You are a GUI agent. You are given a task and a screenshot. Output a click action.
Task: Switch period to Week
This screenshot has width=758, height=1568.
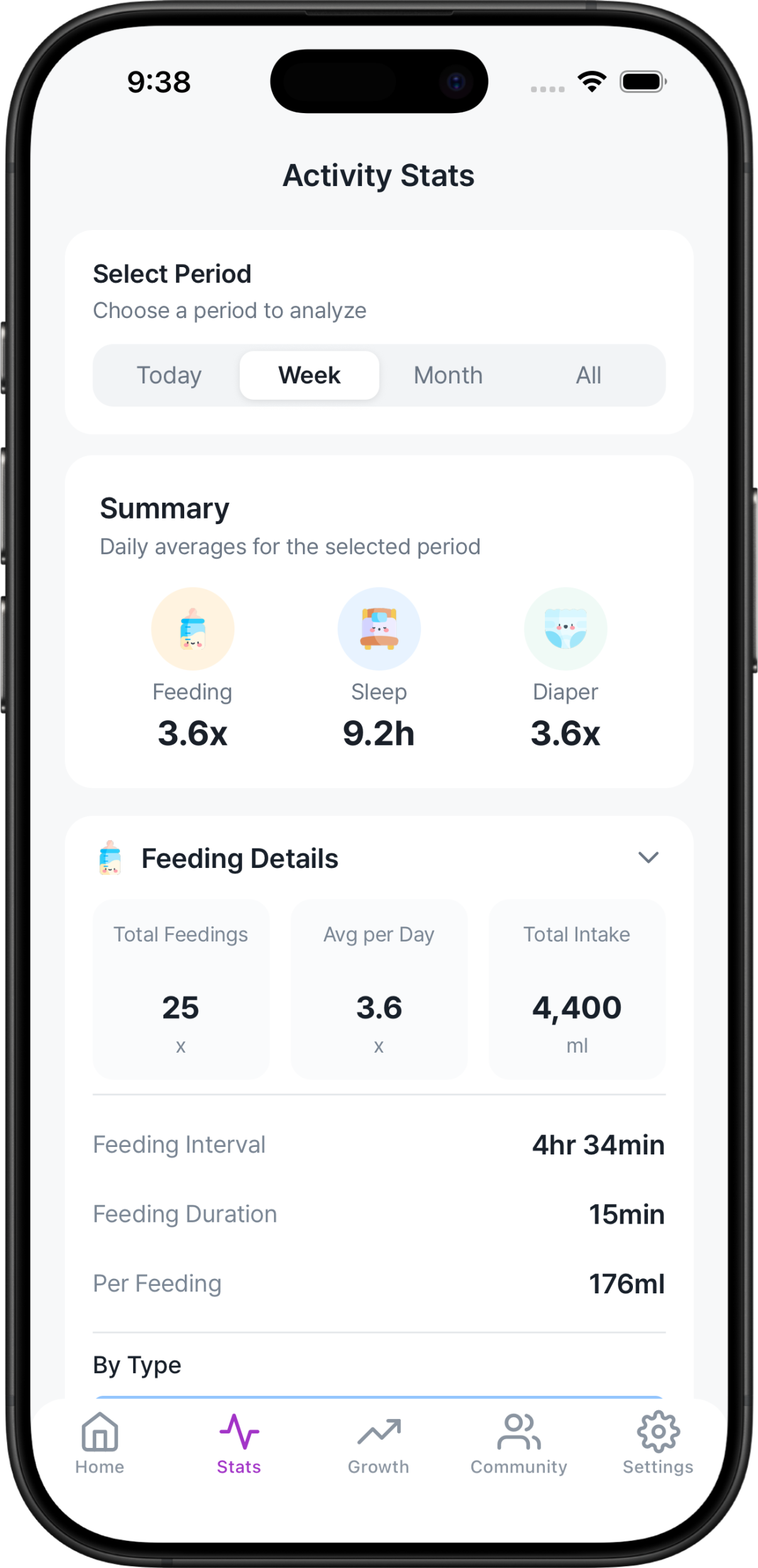309,375
